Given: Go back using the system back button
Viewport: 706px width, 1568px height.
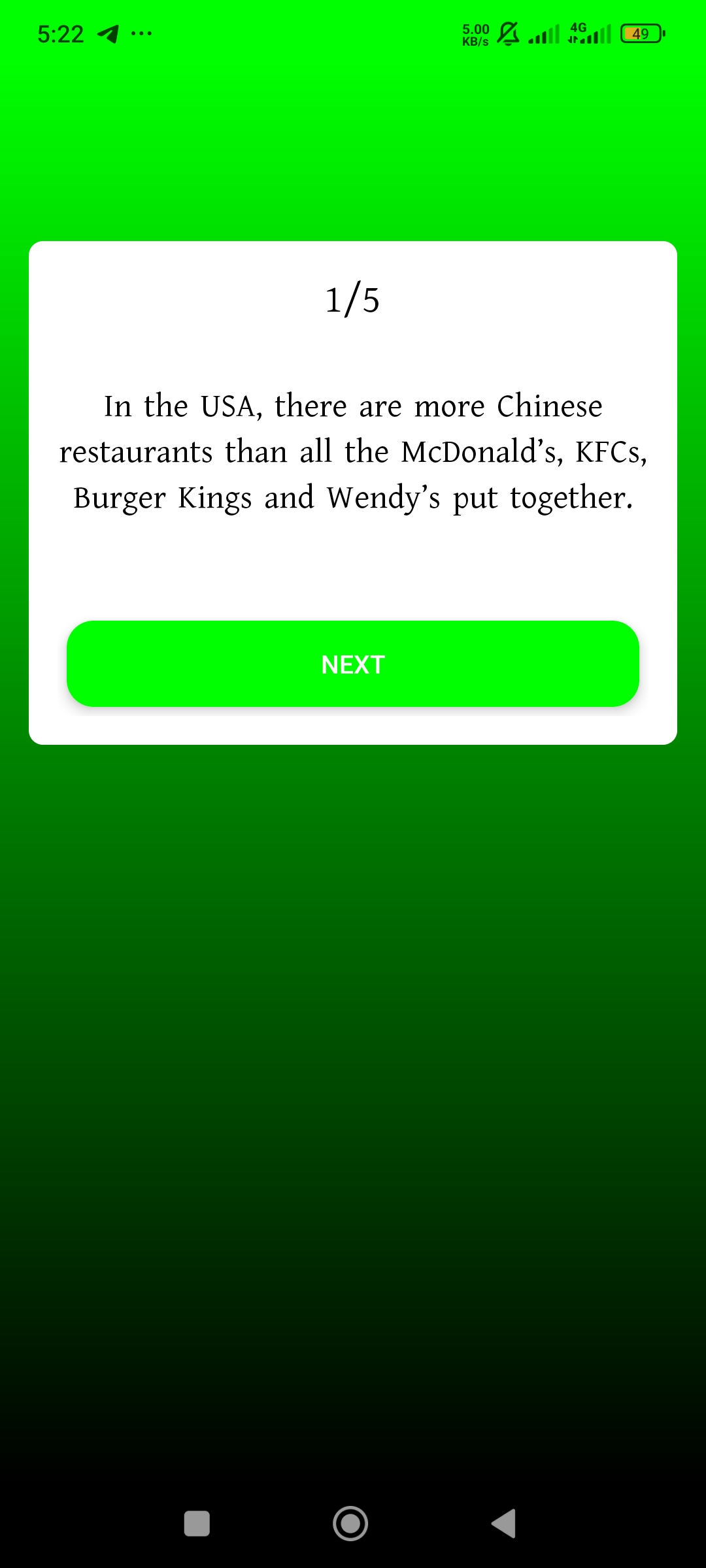Looking at the screenshot, I should pos(504,1524).
